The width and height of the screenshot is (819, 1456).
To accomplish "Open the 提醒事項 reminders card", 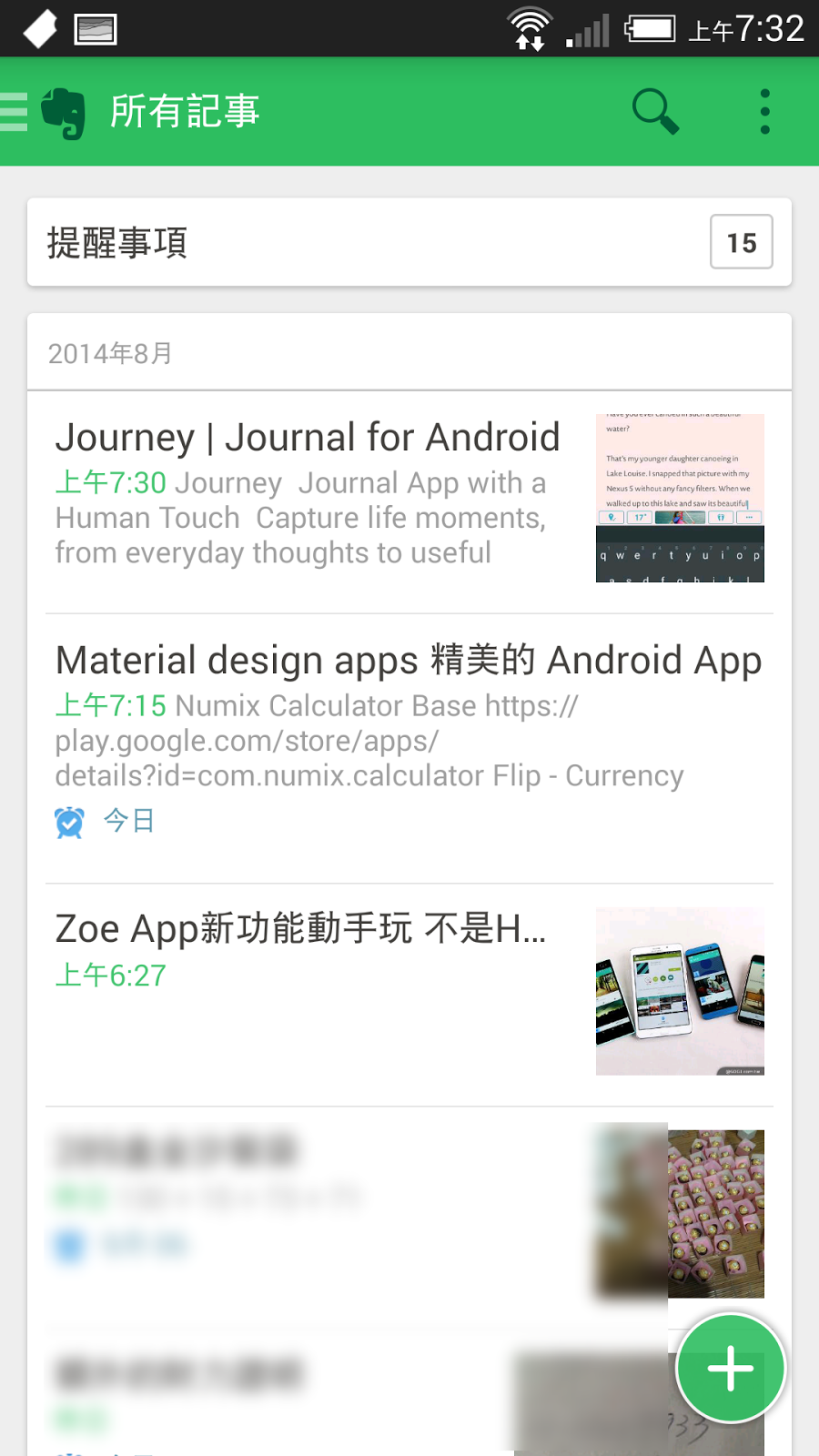I will pyautogui.click(x=409, y=243).
